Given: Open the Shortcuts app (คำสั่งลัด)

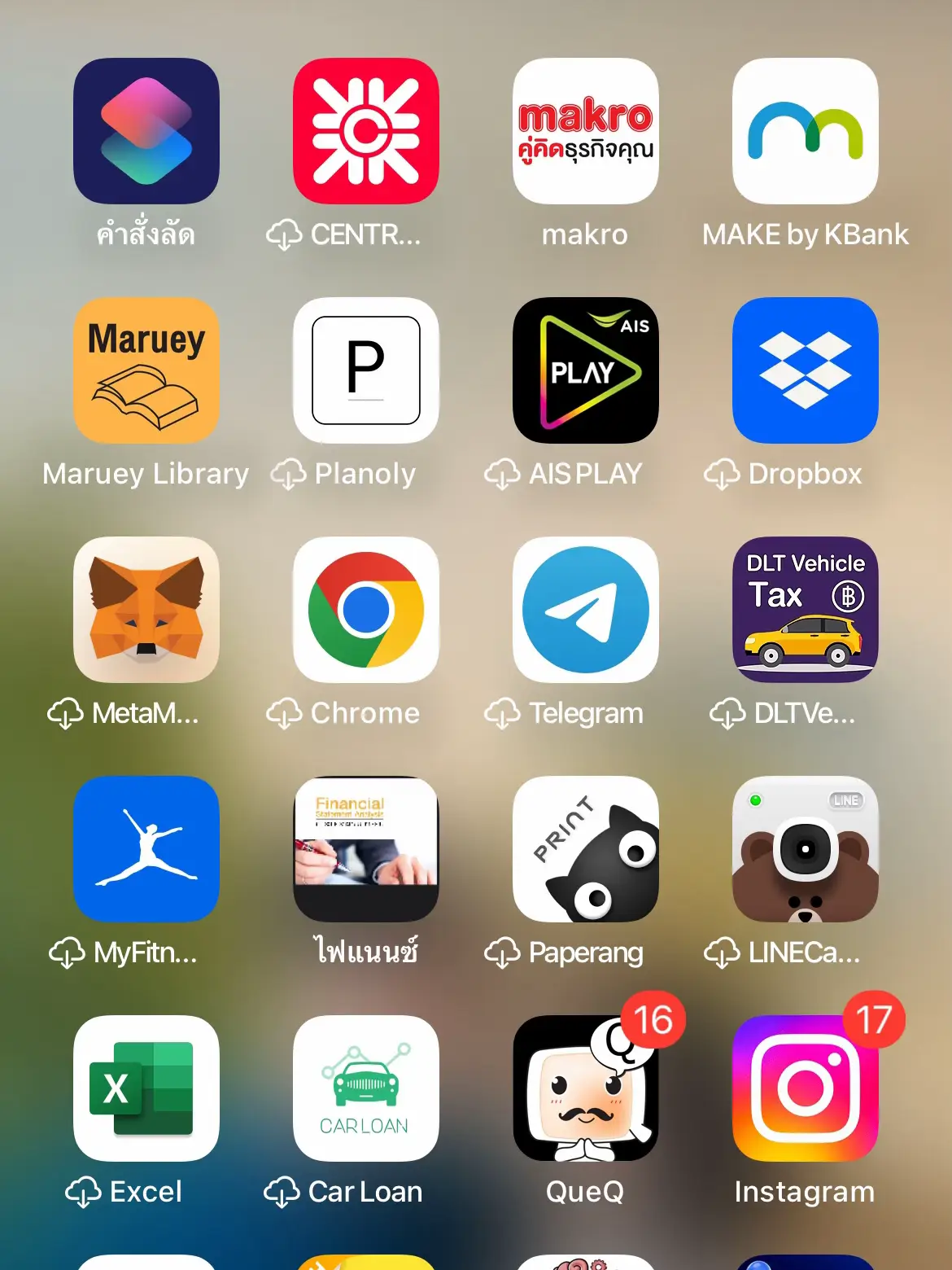Looking at the screenshot, I should 146,131.
